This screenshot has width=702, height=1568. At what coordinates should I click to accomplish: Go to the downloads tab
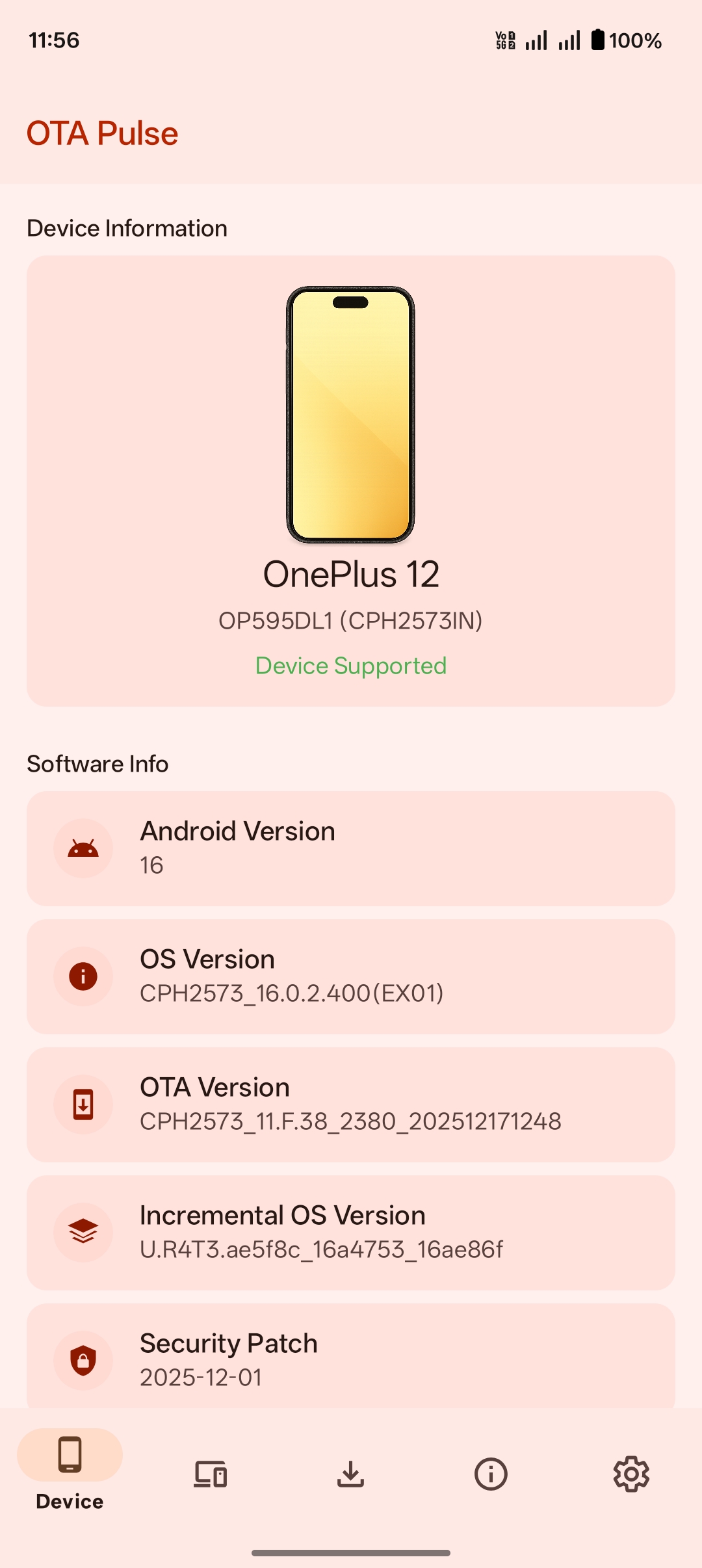pyautogui.click(x=350, y=1474)
